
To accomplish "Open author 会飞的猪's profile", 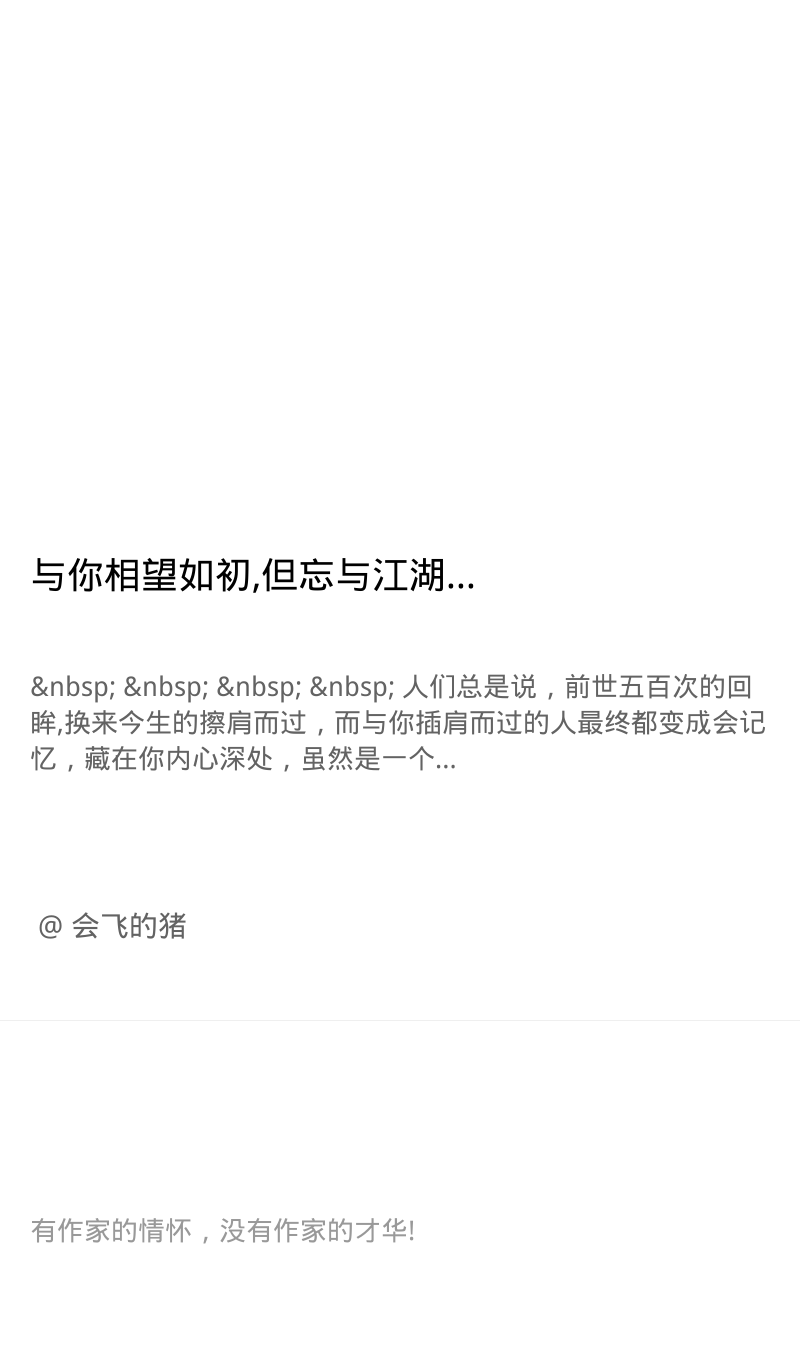I will tap(112, 926).
